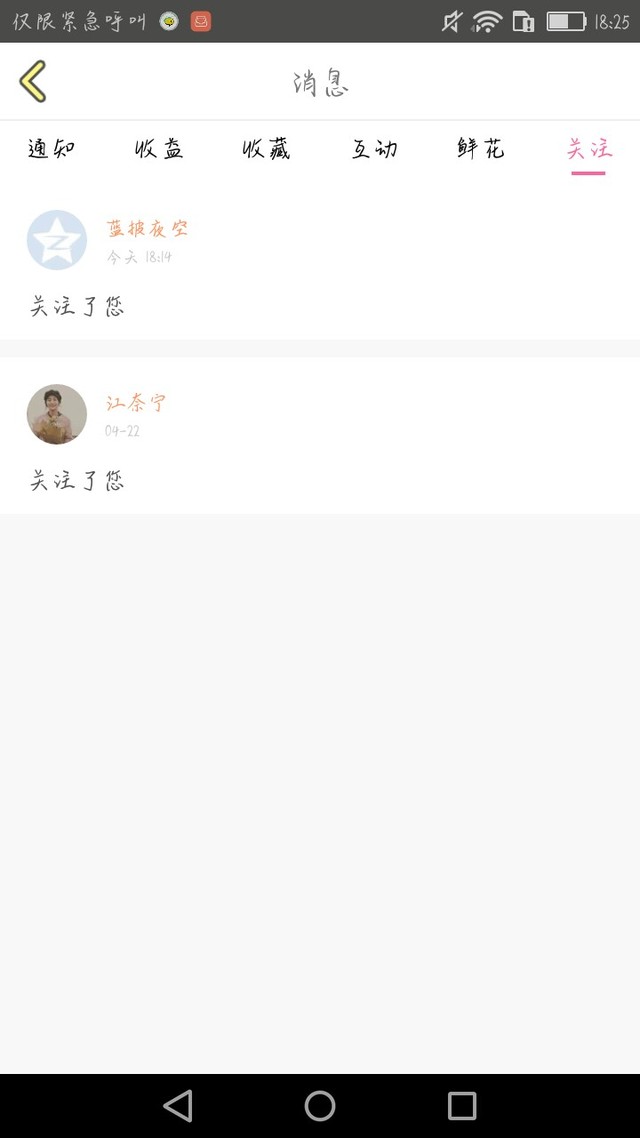View the 鲜花 tab
640x1138 pixels.
(x=481, y=150)
